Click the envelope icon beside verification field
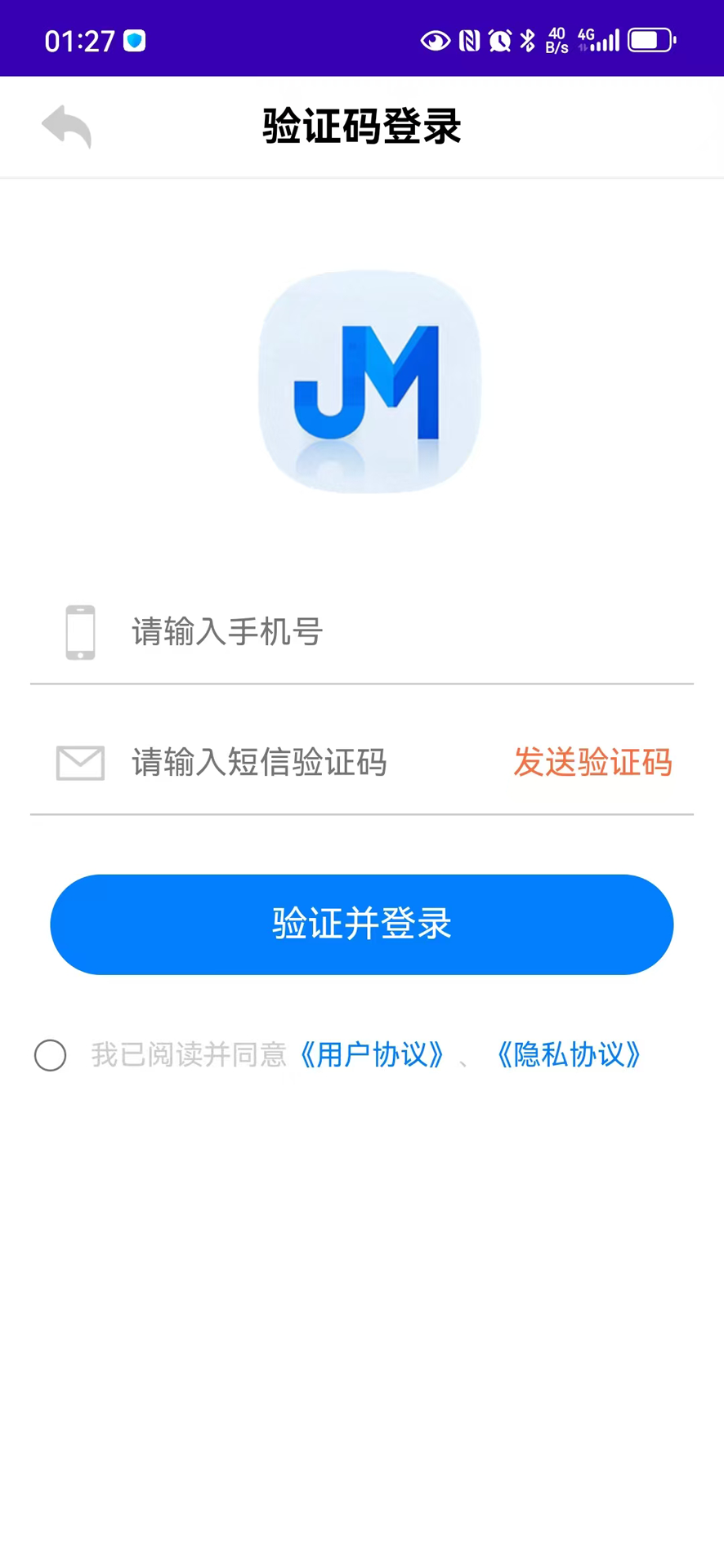Screen dimensions: 724x1568 (79, 763)
